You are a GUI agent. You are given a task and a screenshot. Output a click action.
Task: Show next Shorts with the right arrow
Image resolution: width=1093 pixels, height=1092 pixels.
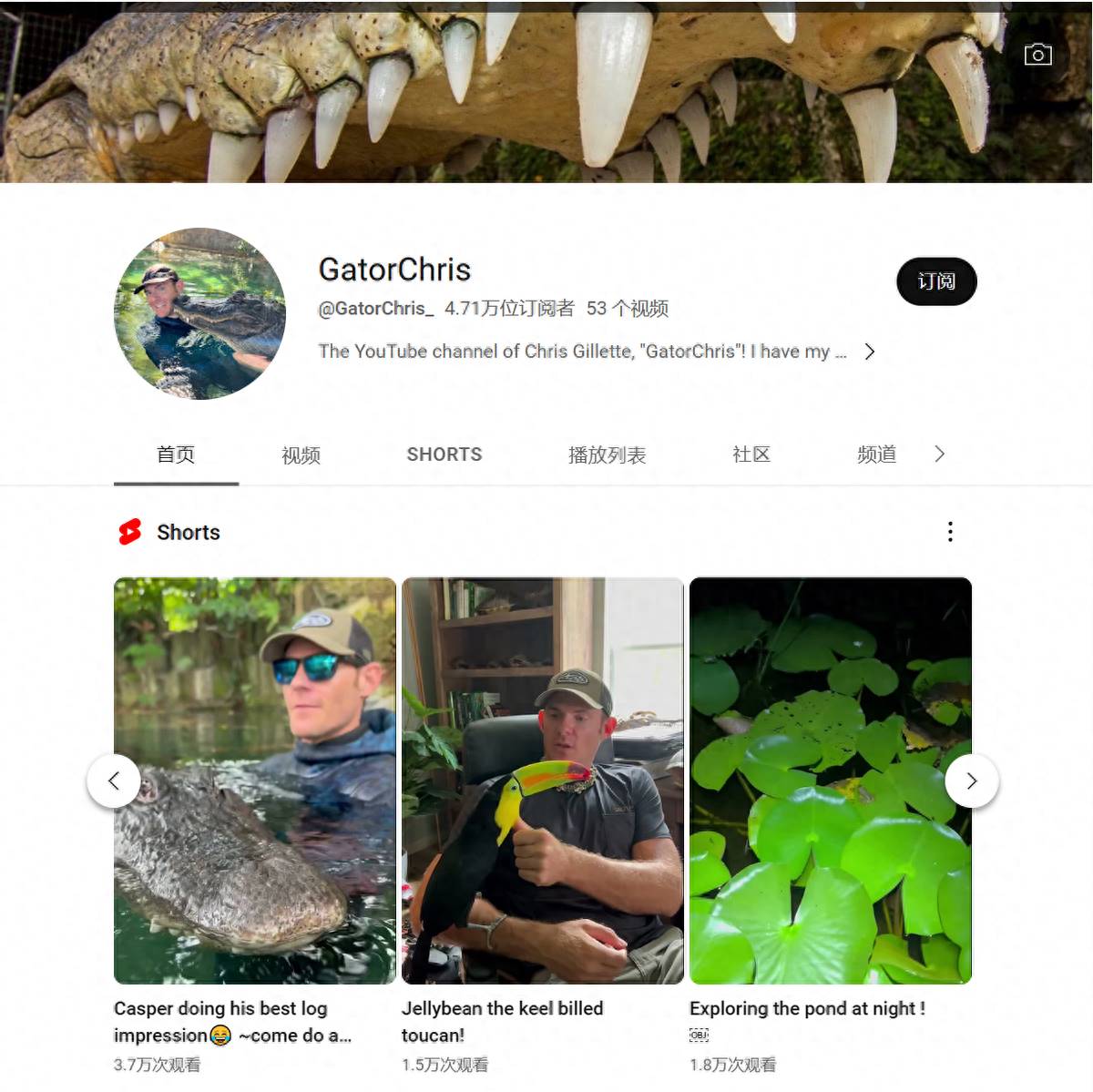(972, 781)
